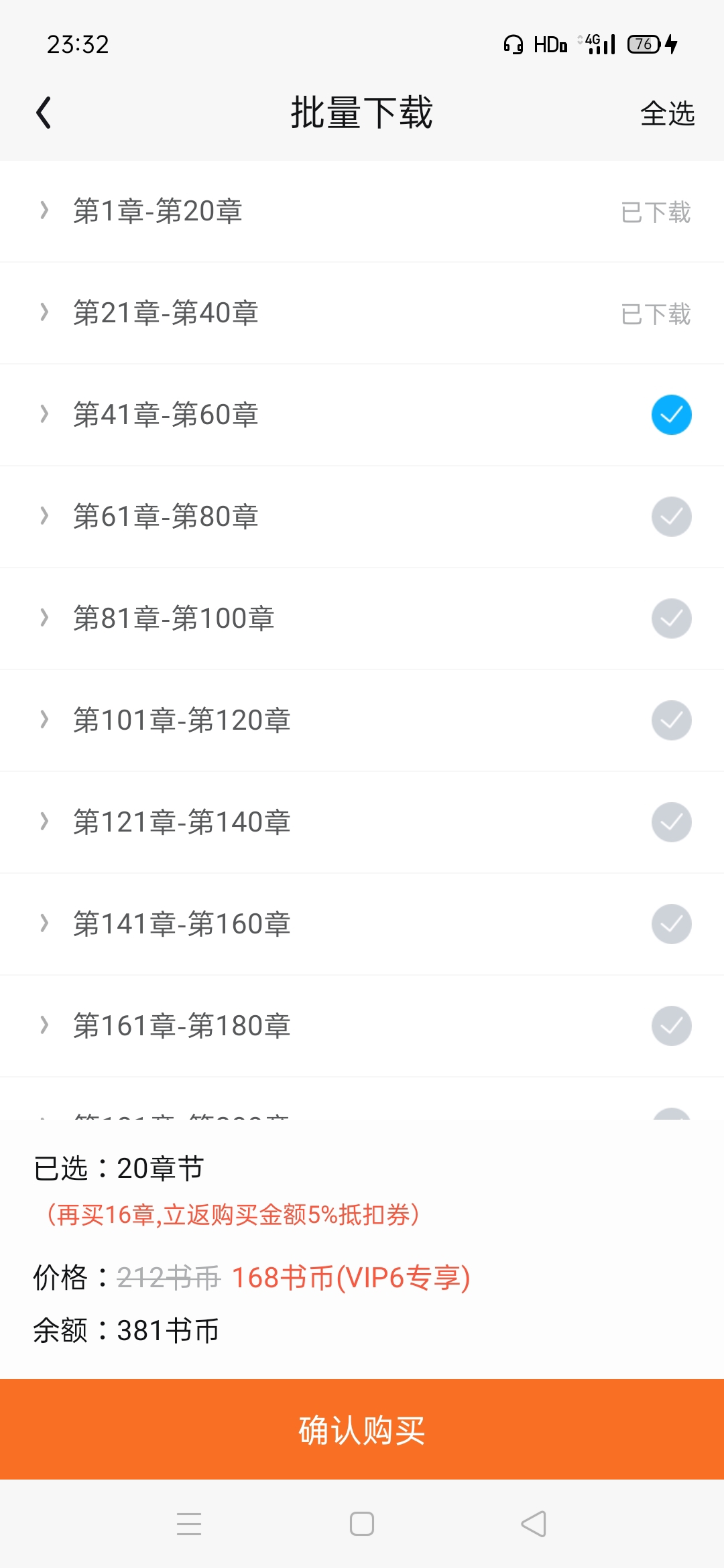
Task: Expand the 第41章-第60章 chapter list
Action: coord(44,414)
